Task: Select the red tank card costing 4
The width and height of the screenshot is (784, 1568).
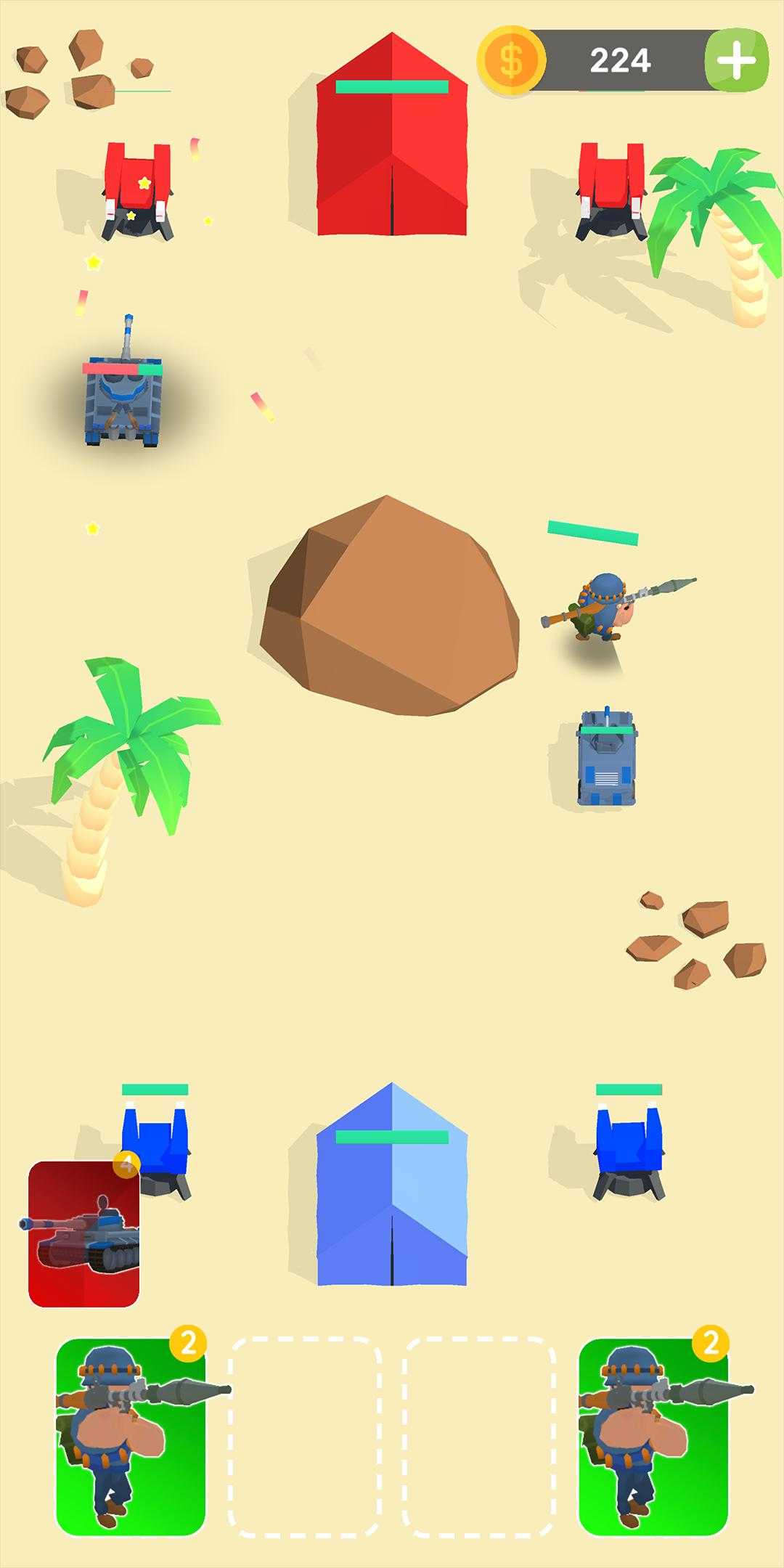Action: (83, 1233)
